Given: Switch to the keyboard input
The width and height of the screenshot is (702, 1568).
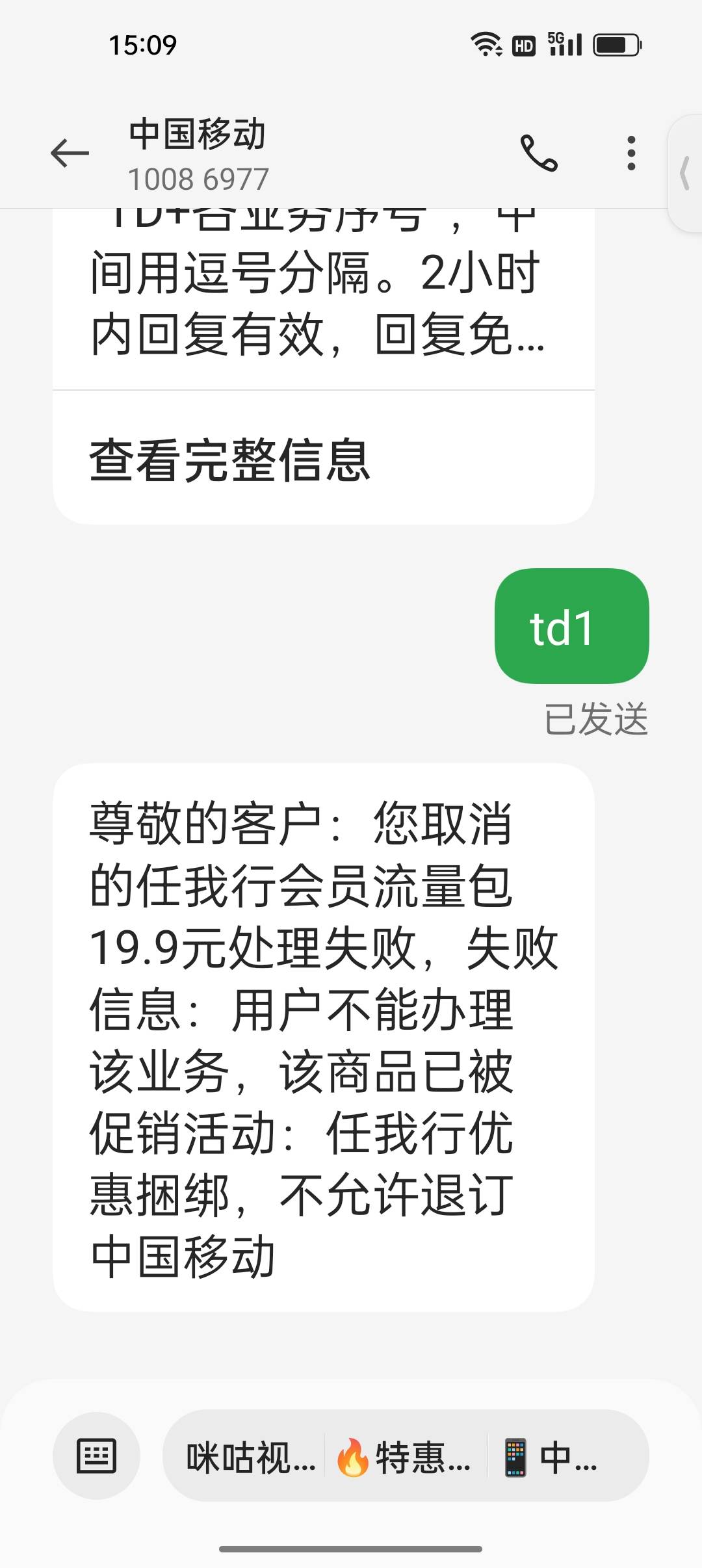Looking at the screenshot, I should click(x=96, y=1456).
